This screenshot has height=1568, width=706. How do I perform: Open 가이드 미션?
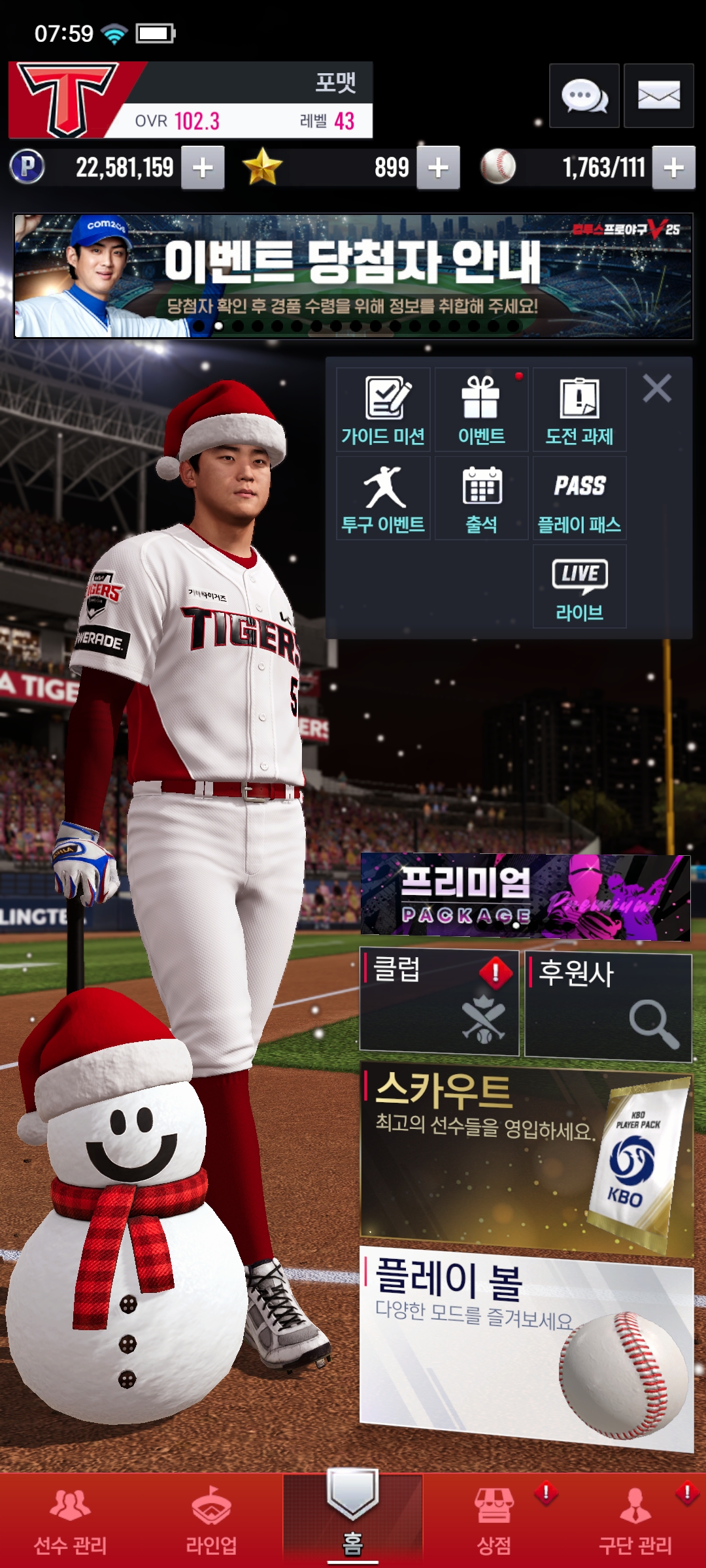coord(383,410)
